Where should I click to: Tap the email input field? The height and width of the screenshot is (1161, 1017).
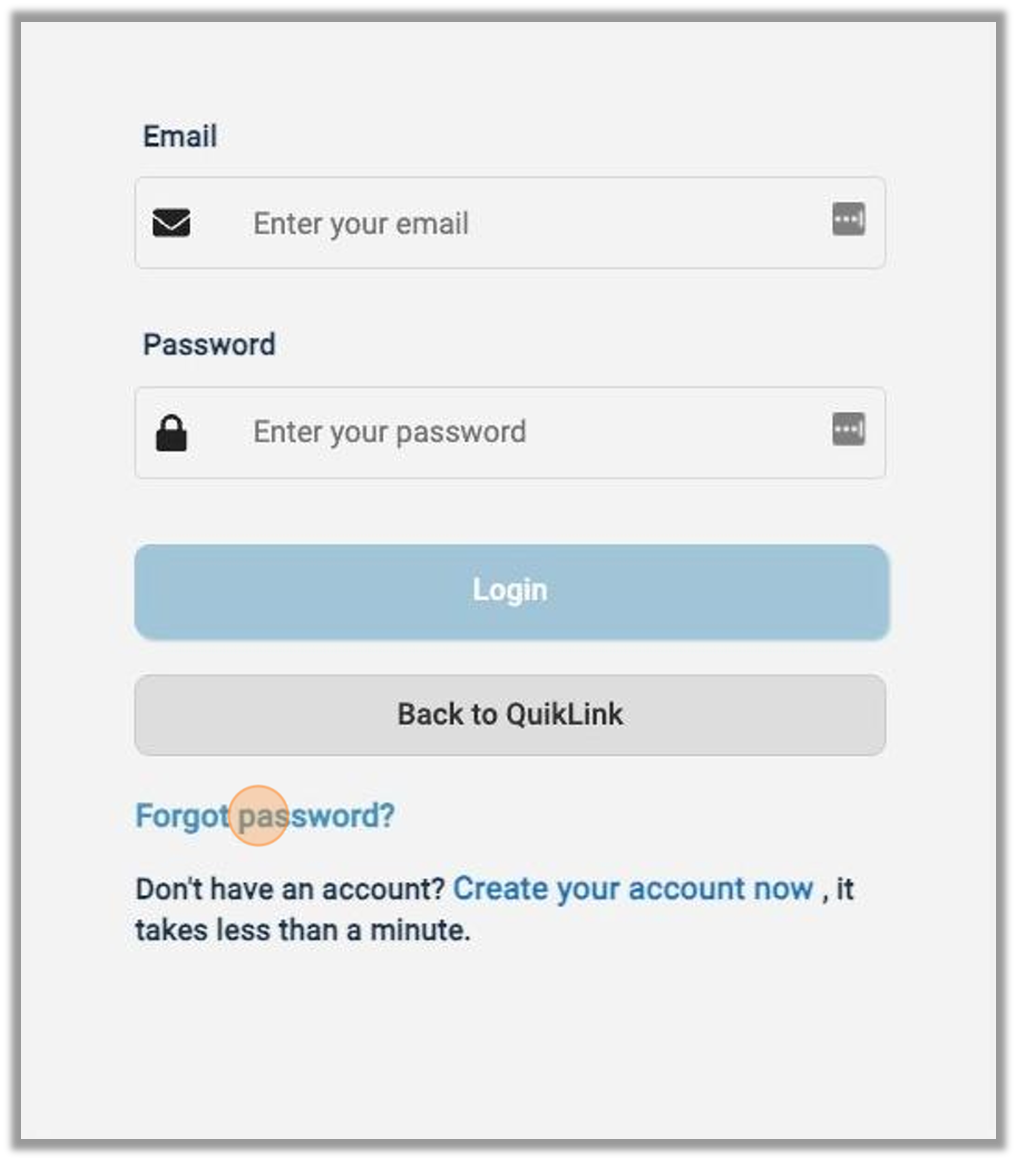point(510,223)
